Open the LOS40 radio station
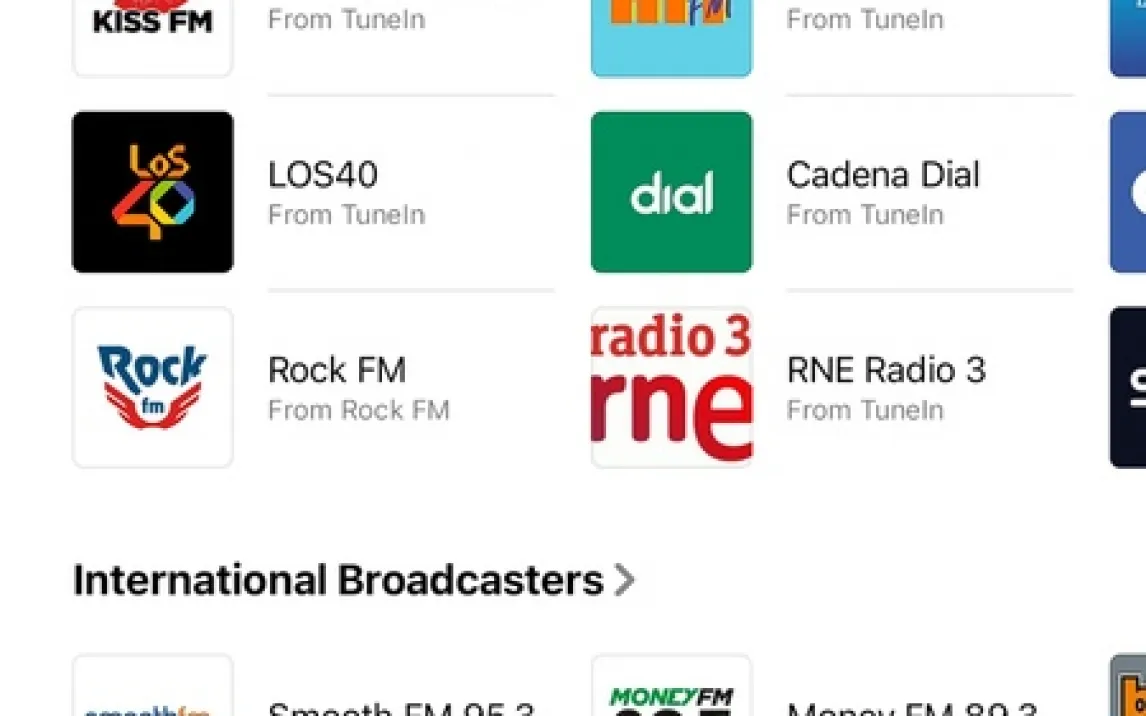1146x716 pixels. pos(153,192)
